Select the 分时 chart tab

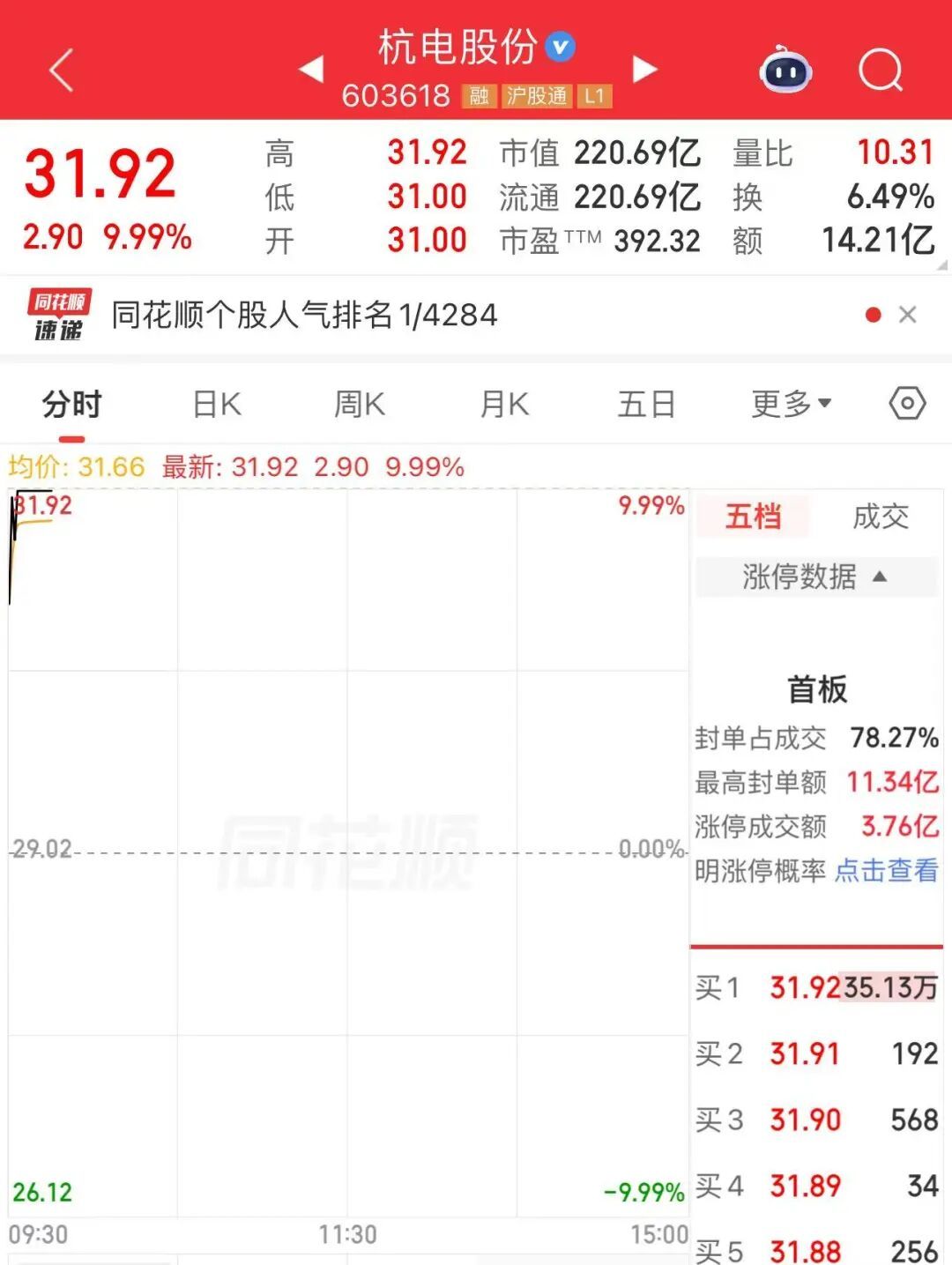click(72, 405)
